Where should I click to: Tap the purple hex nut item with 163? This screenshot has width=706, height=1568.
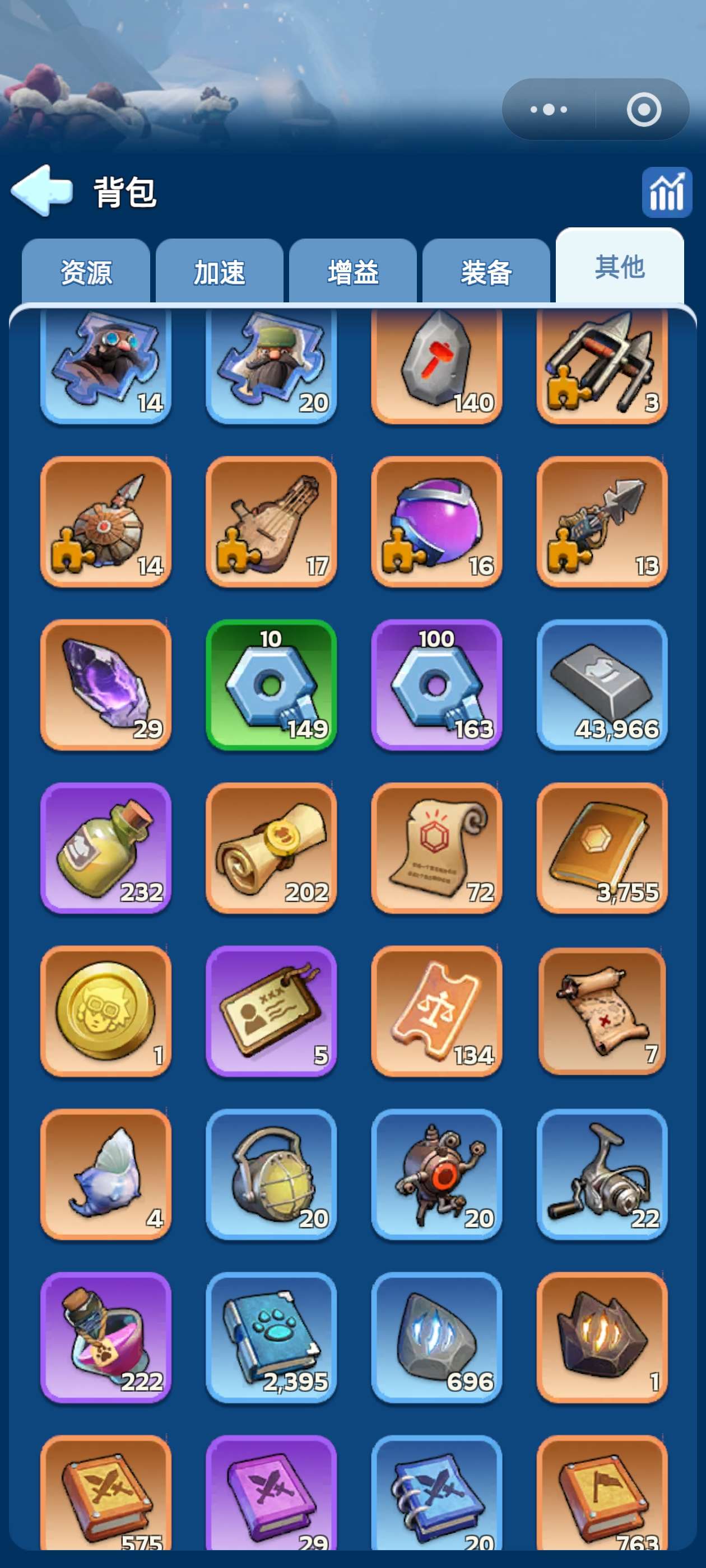point(436,685)
